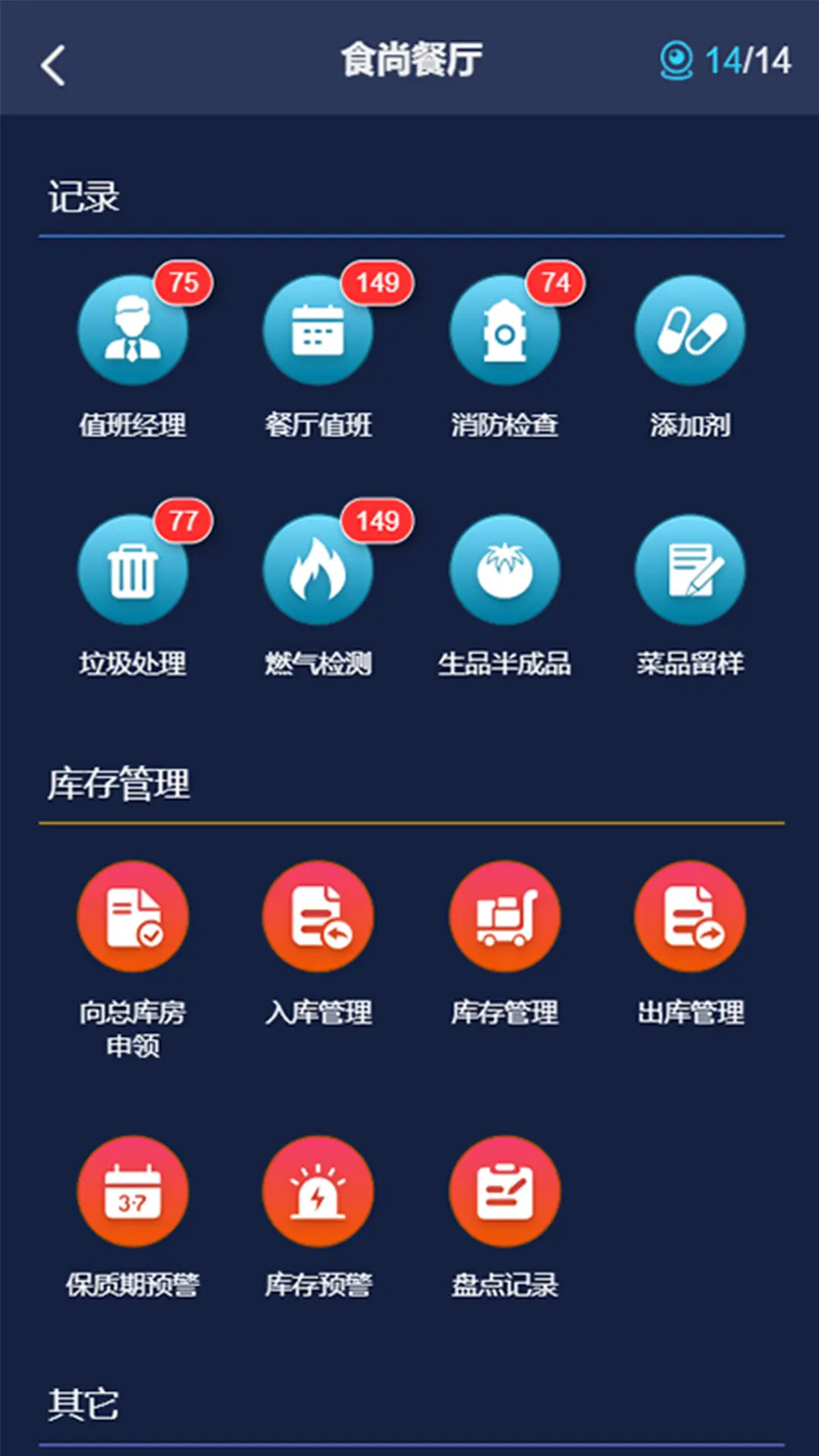Open 燃气检测 records
This screenshot has height=1456, width=819.
(318, 570)
